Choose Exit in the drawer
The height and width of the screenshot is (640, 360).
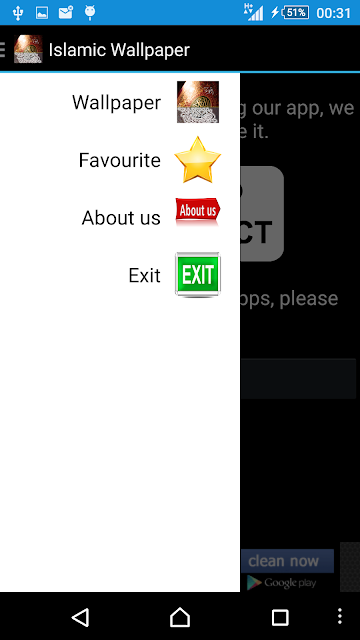coord(120,275)
